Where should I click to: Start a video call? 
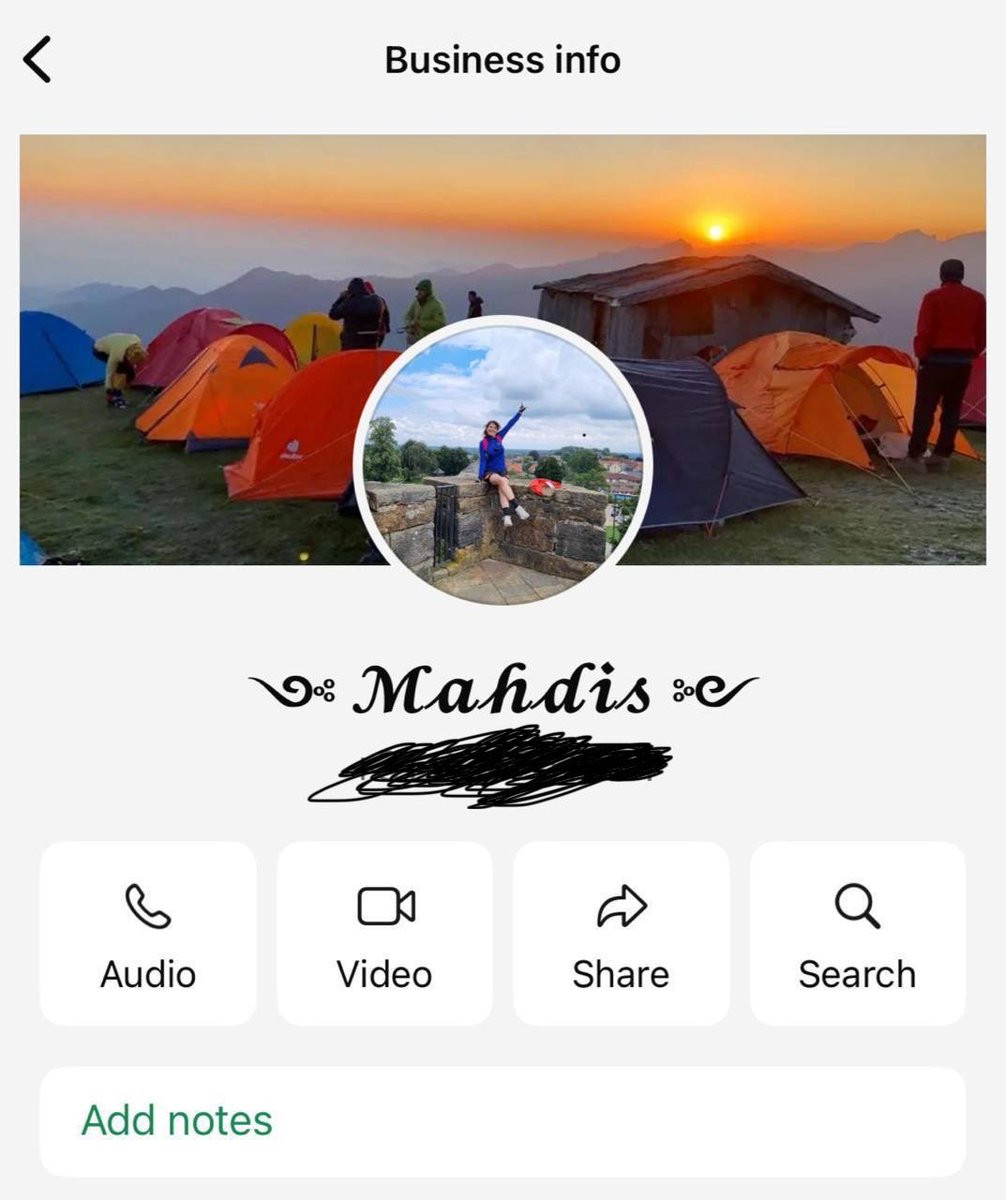coord(385,933)
